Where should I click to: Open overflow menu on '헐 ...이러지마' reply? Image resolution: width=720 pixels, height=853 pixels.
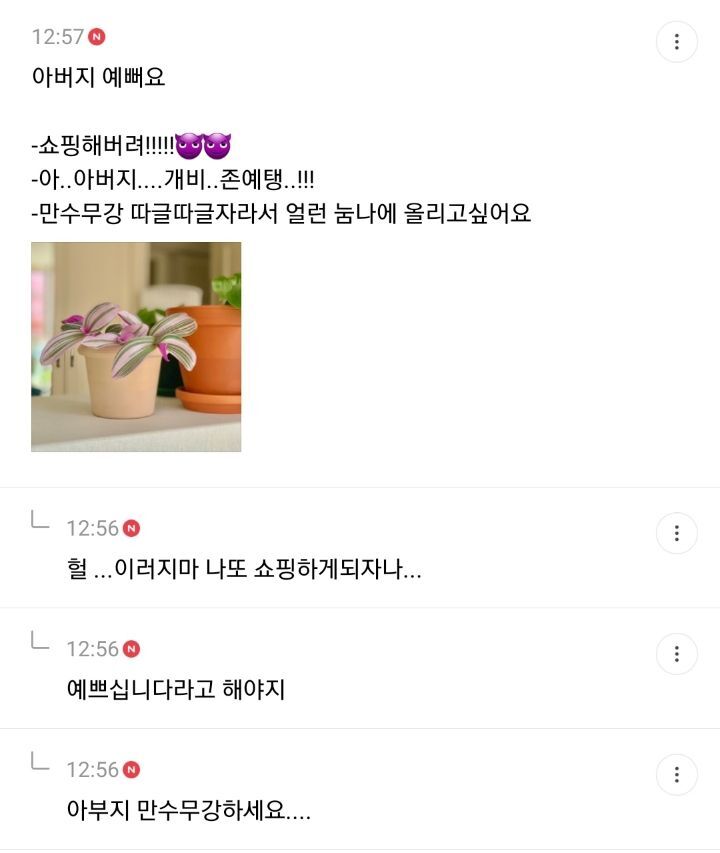[677, 533]
